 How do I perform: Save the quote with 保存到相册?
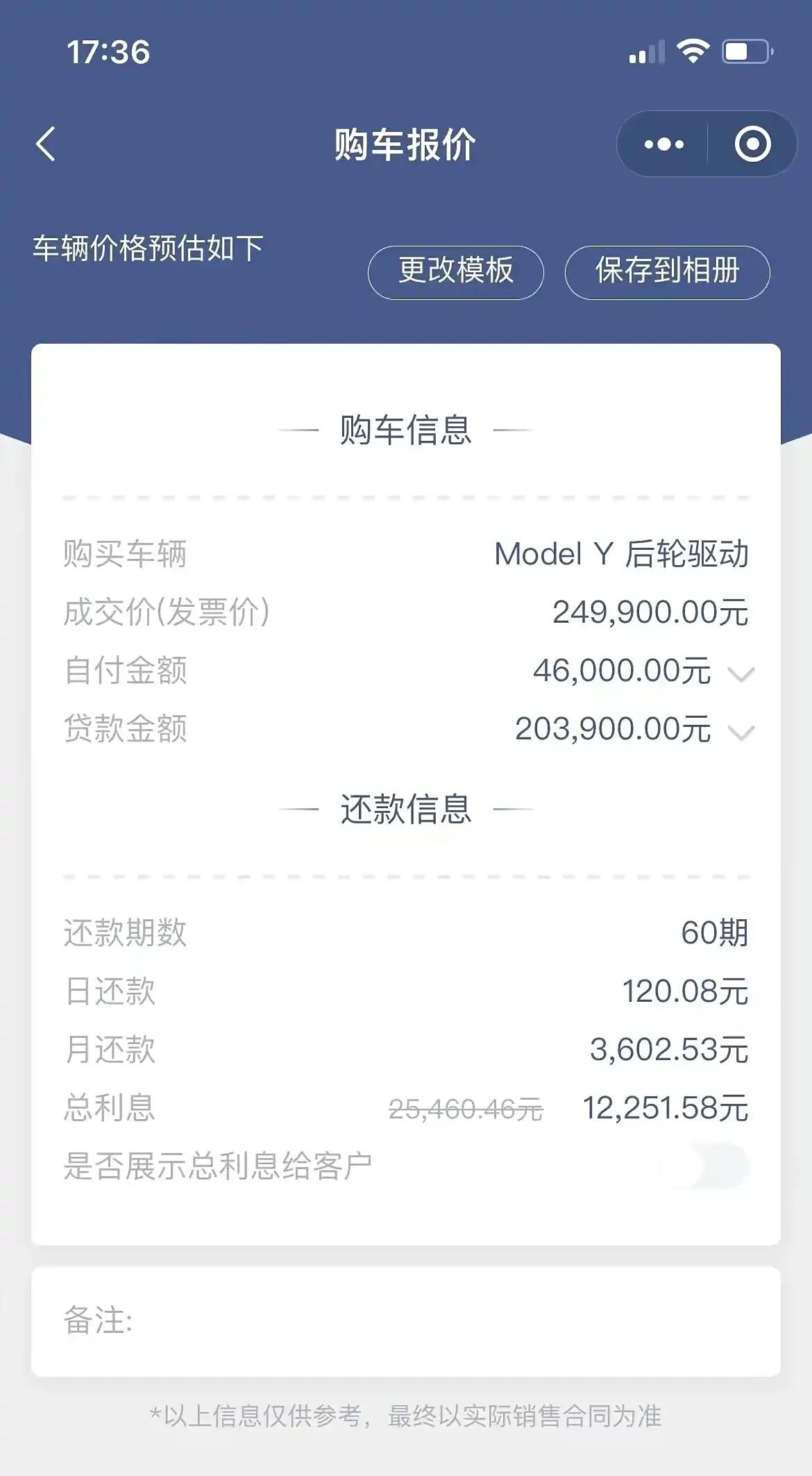(667, 272)
